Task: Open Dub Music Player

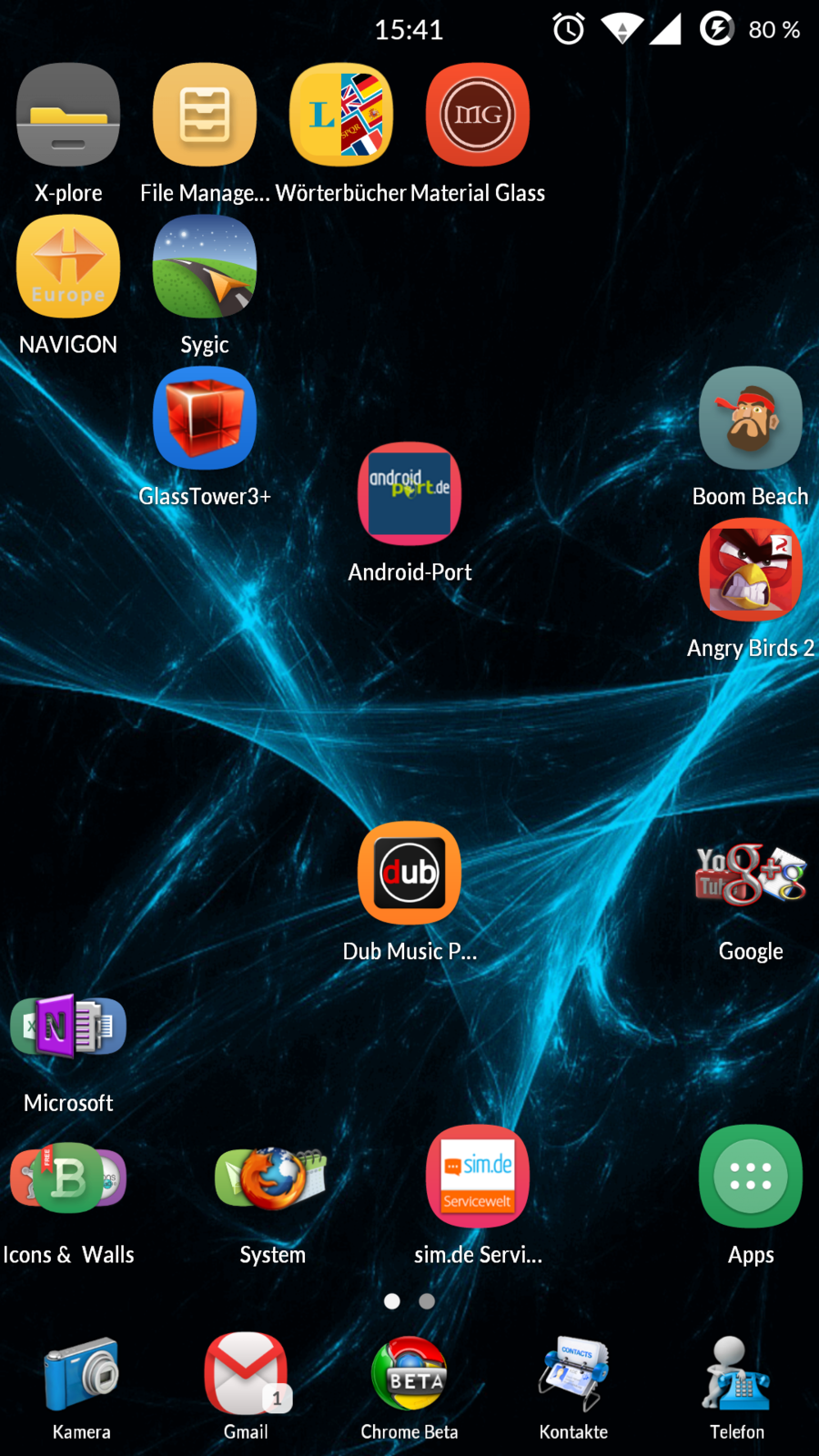Action: [409, 874]
